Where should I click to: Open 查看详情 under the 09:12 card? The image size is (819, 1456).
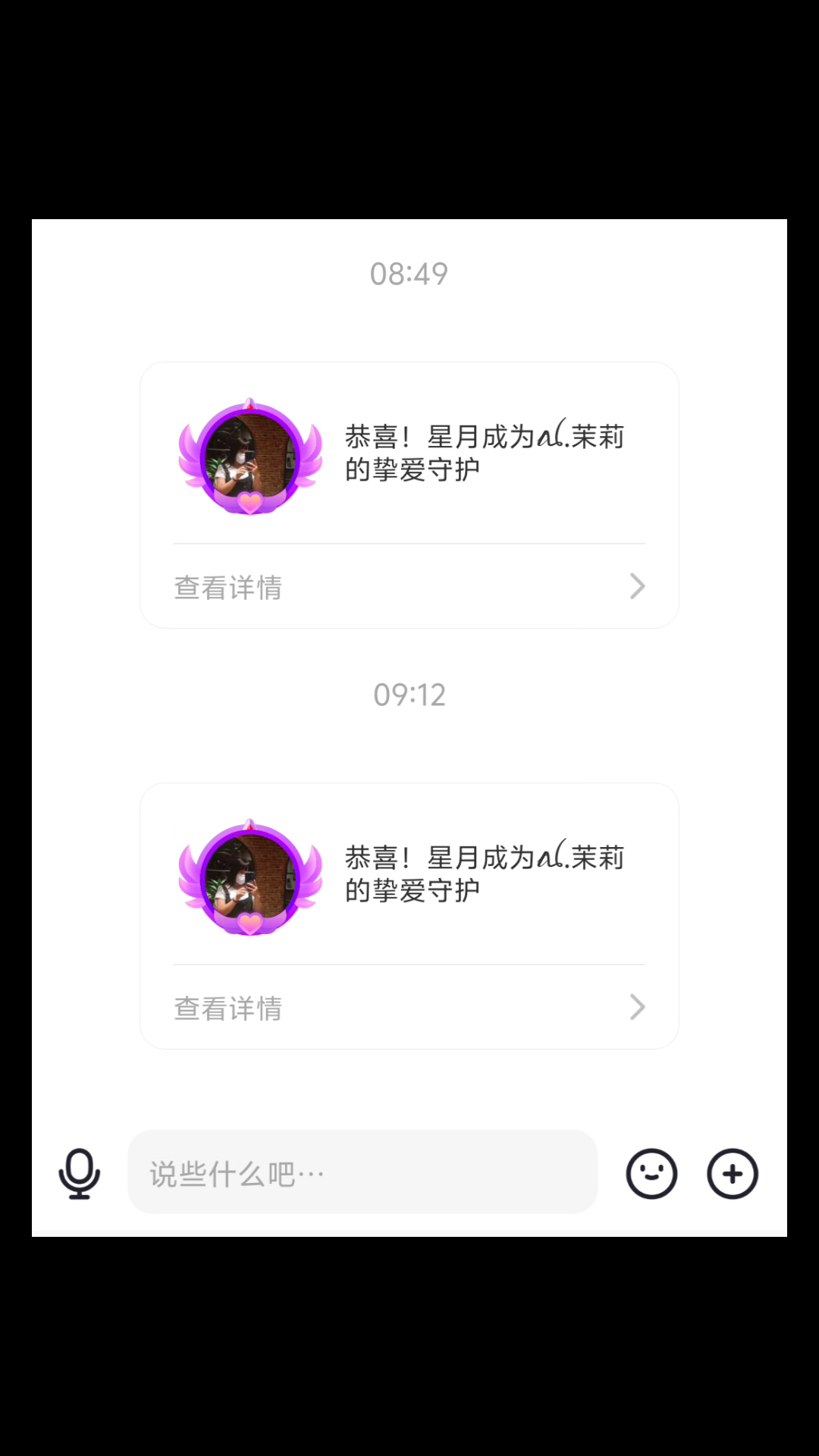point(409,1007)
